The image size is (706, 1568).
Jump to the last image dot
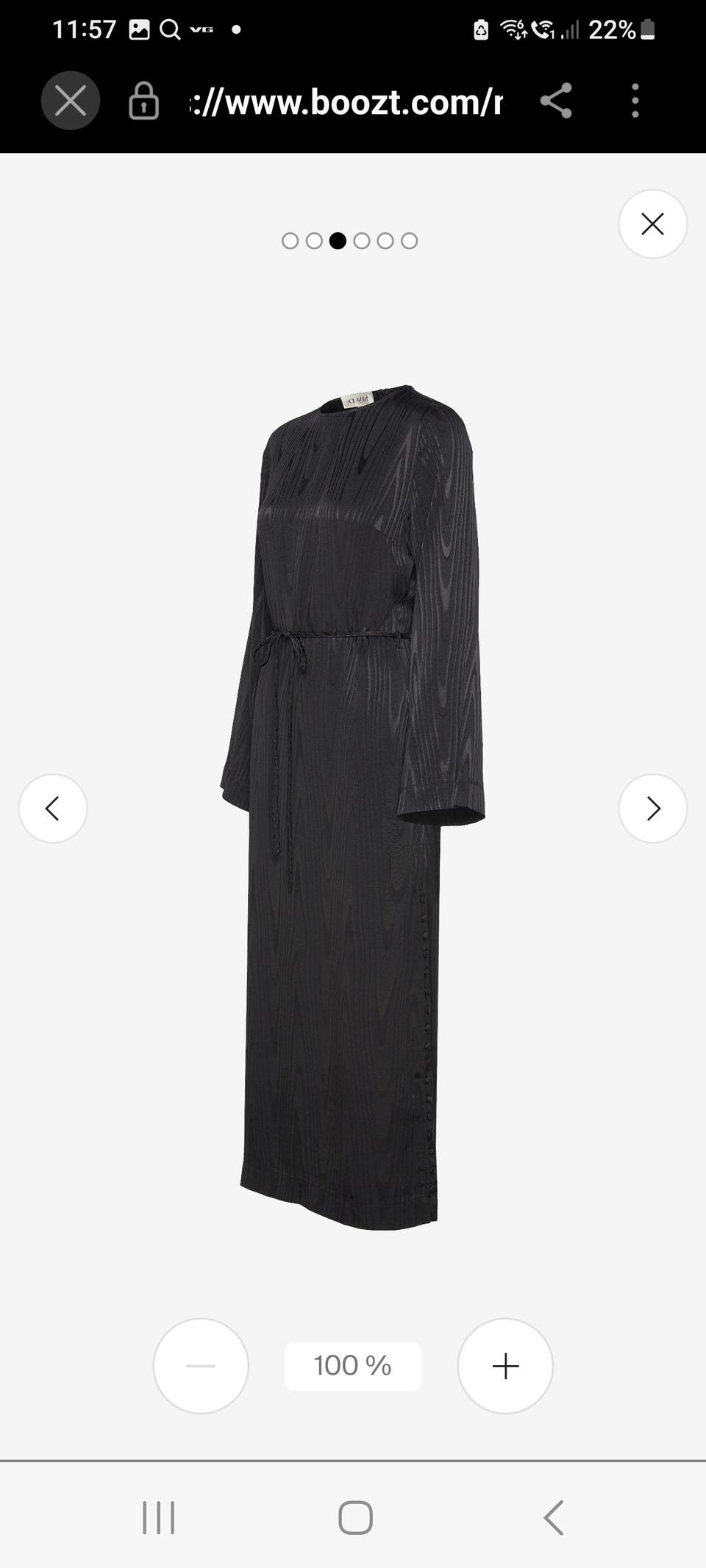click(410, 241)
